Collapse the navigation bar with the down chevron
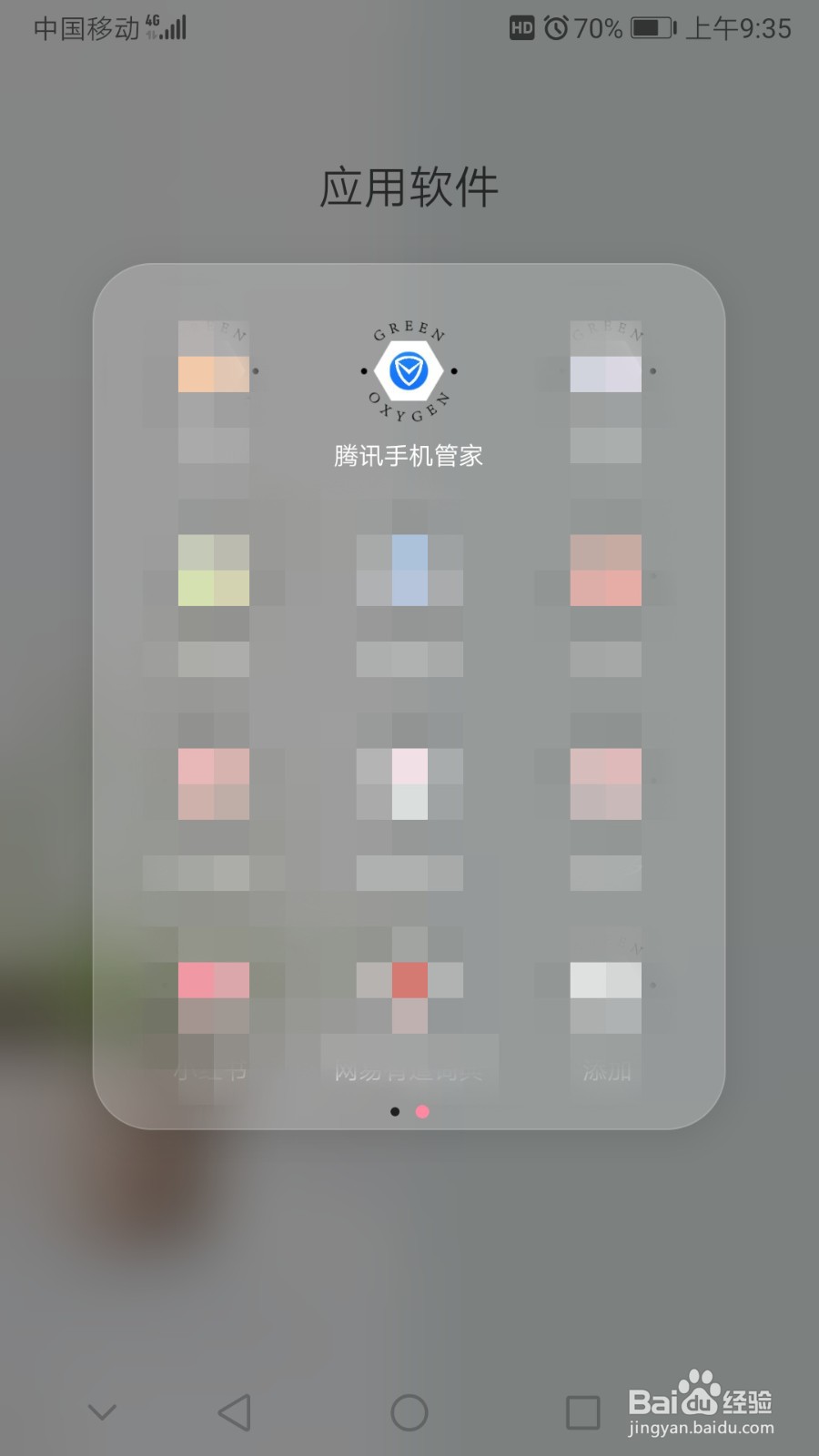819x1456 pixels. (100, 1411)
